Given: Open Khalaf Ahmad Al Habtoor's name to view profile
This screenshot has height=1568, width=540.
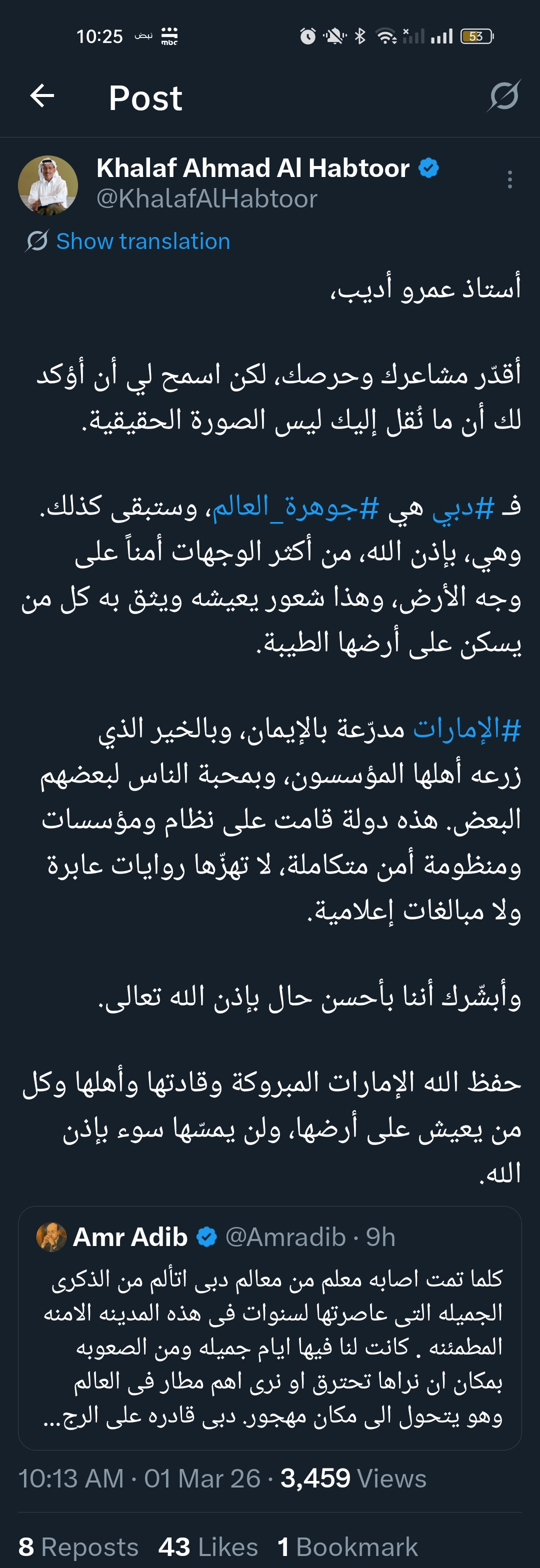Looking at the screenshot, I should point(252,168).
